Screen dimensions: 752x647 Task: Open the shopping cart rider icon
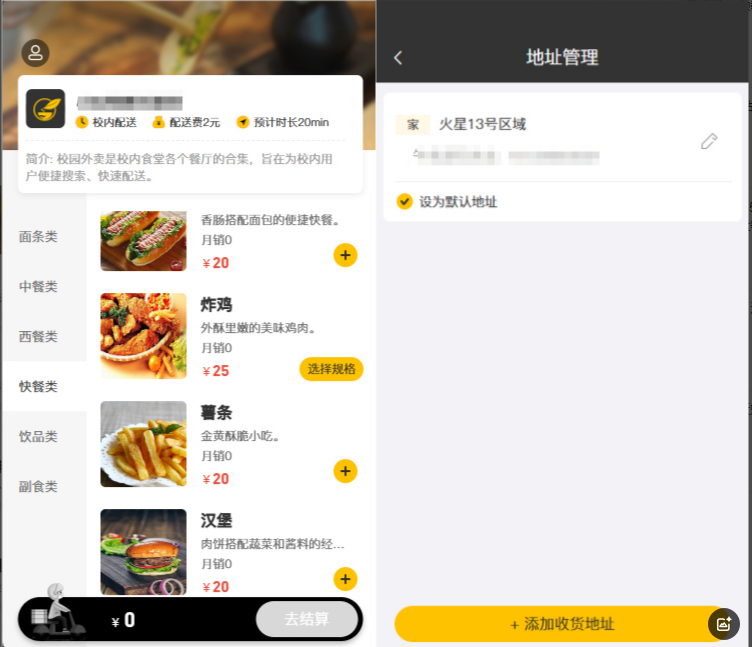pyautogui.click(x=53, y=610)
